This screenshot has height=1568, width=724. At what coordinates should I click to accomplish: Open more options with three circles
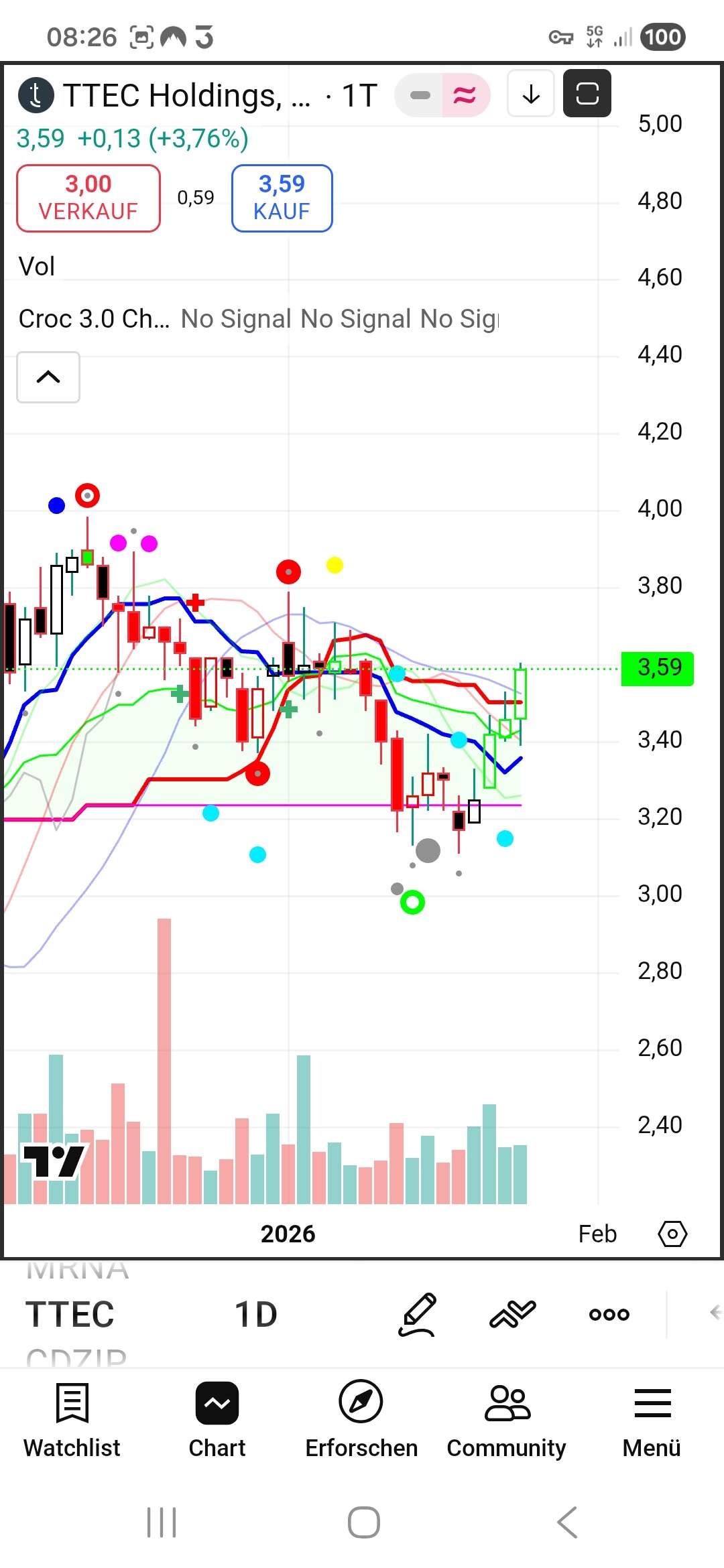click(609, 1314)
